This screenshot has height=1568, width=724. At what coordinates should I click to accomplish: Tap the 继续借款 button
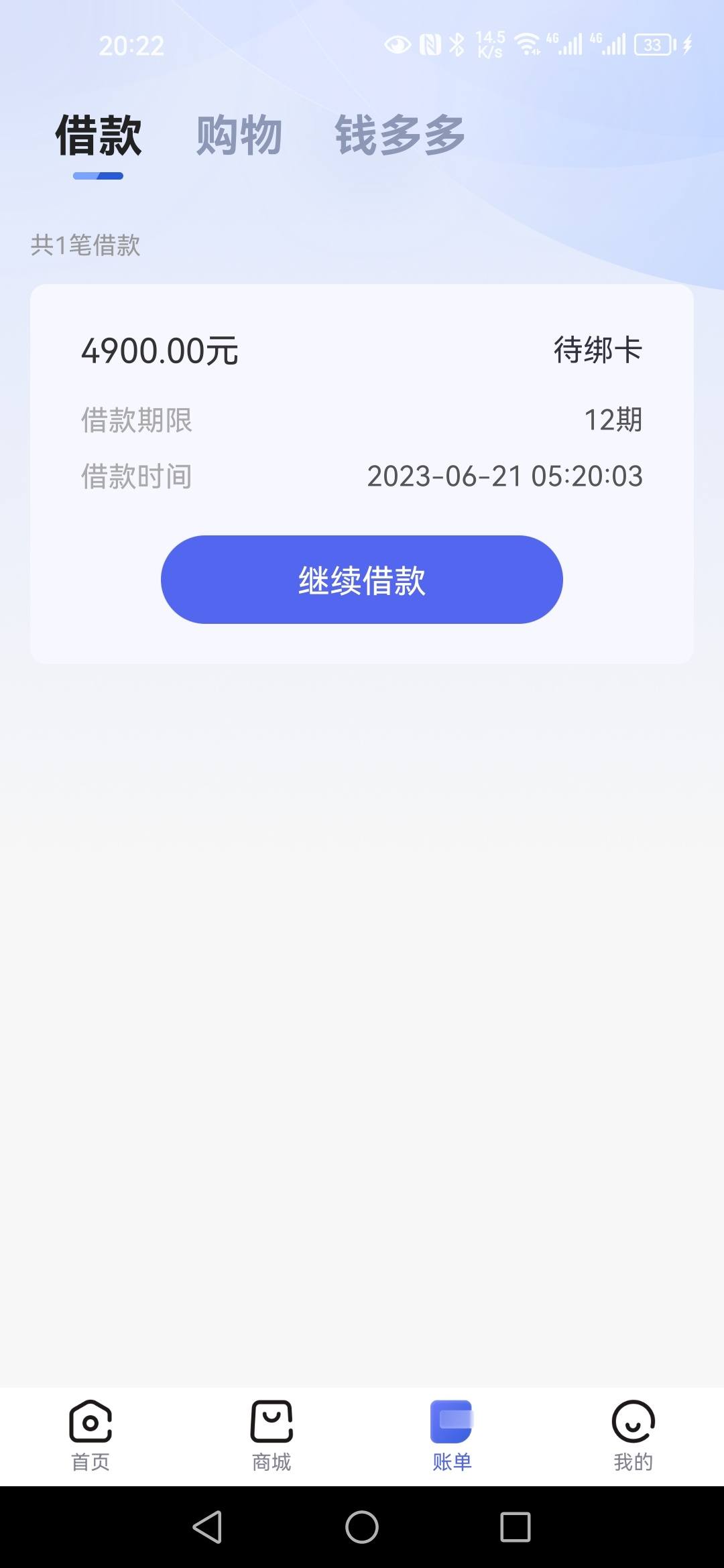point(362,580)
